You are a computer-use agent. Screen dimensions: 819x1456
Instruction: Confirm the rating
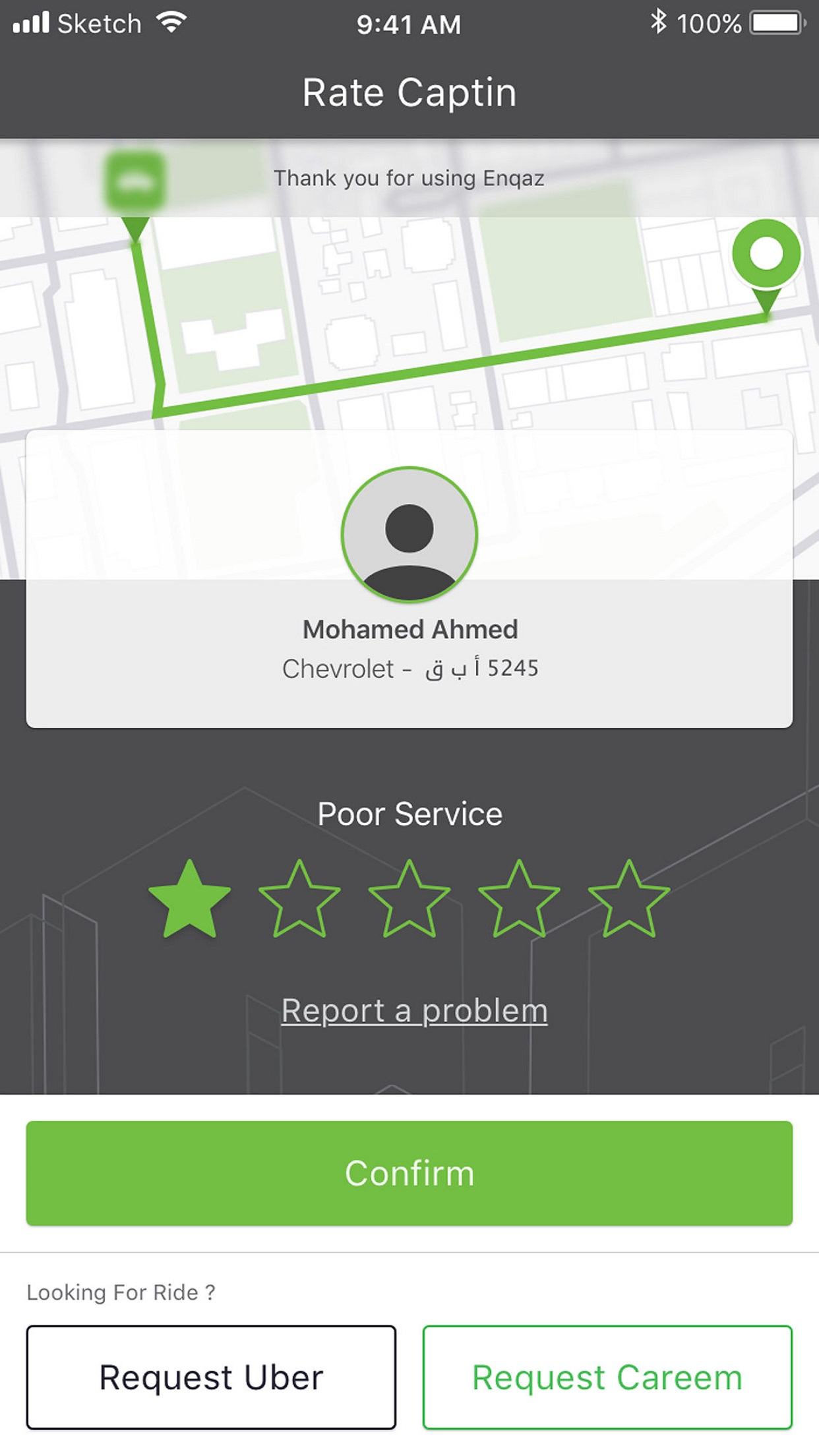coord(409,1173)
